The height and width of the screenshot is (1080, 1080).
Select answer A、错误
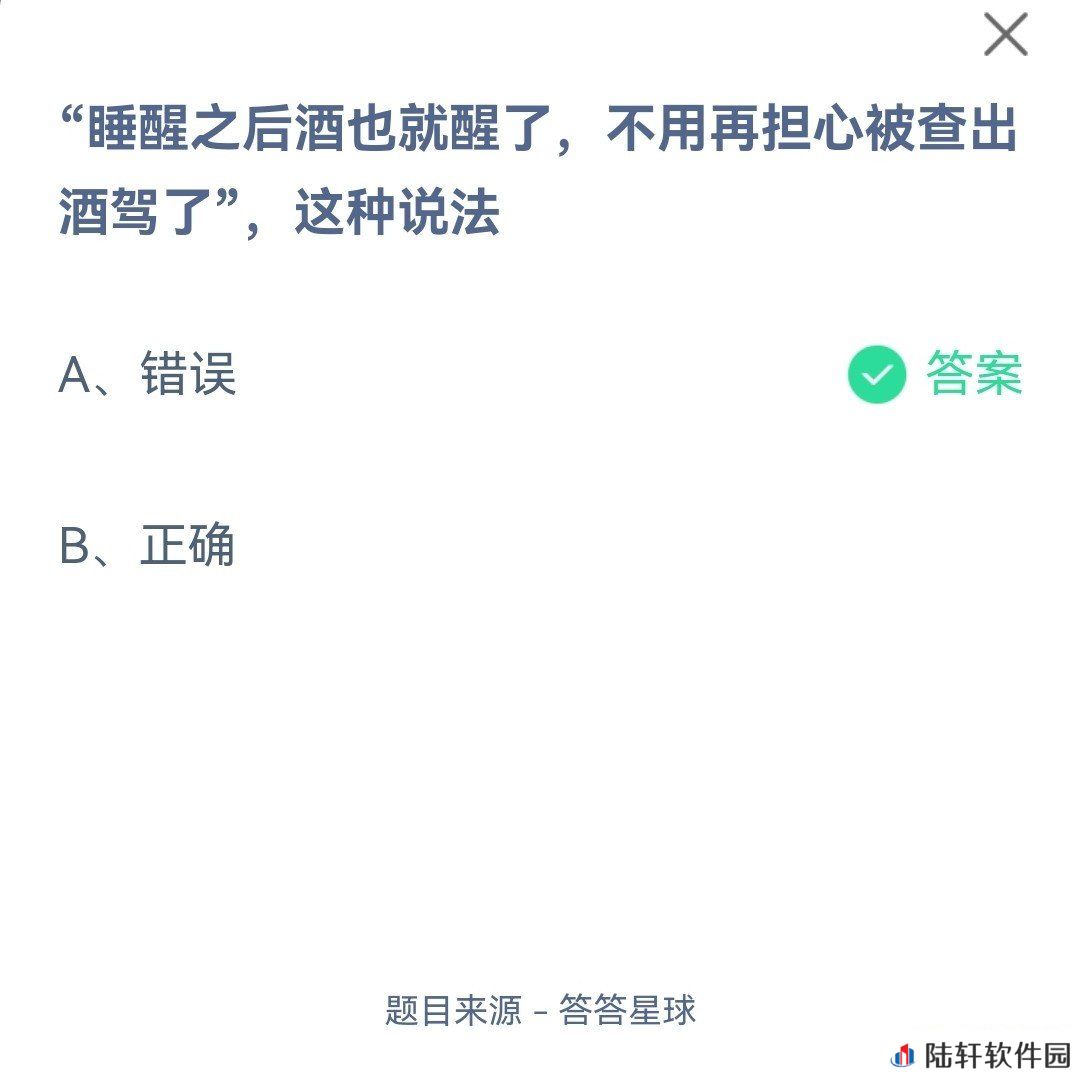(148, 376)
